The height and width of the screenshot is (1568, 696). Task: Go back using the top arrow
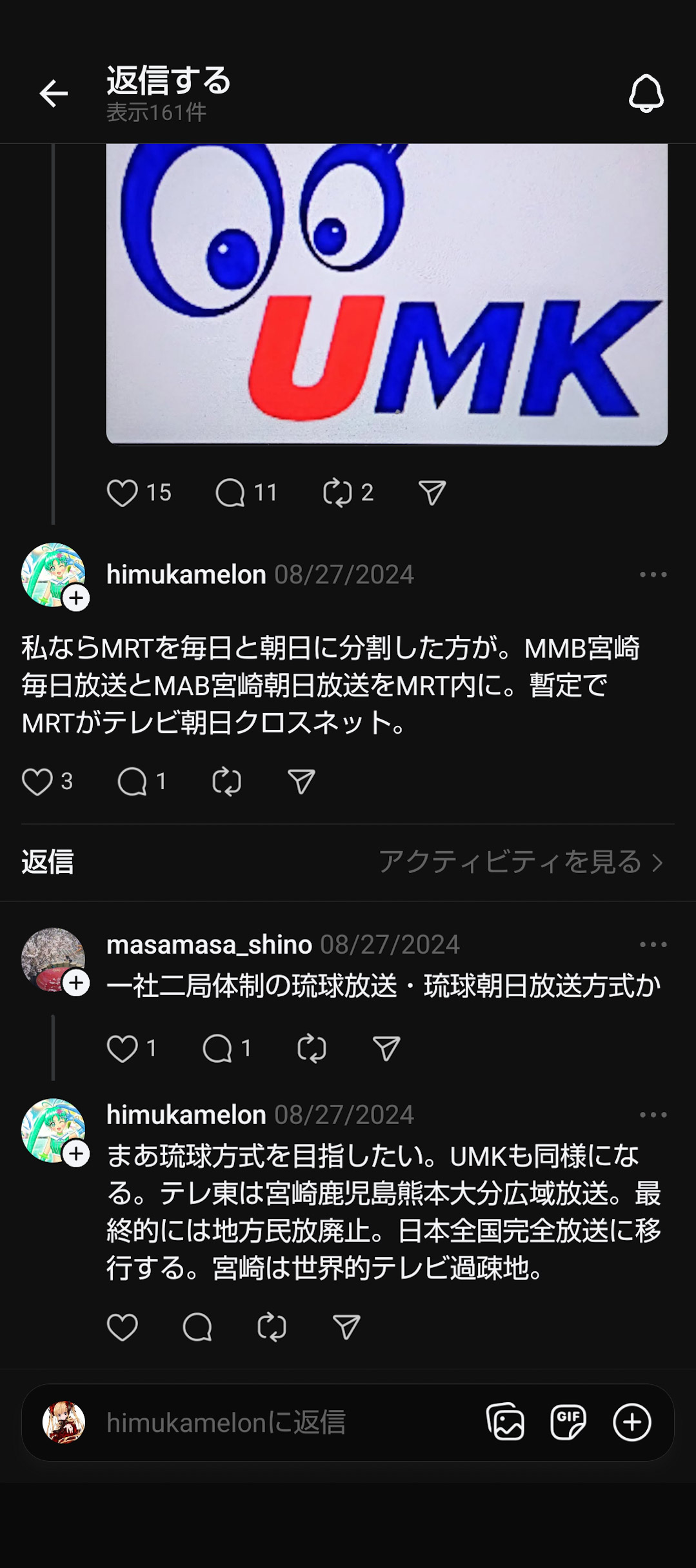[x=54, y=94]
